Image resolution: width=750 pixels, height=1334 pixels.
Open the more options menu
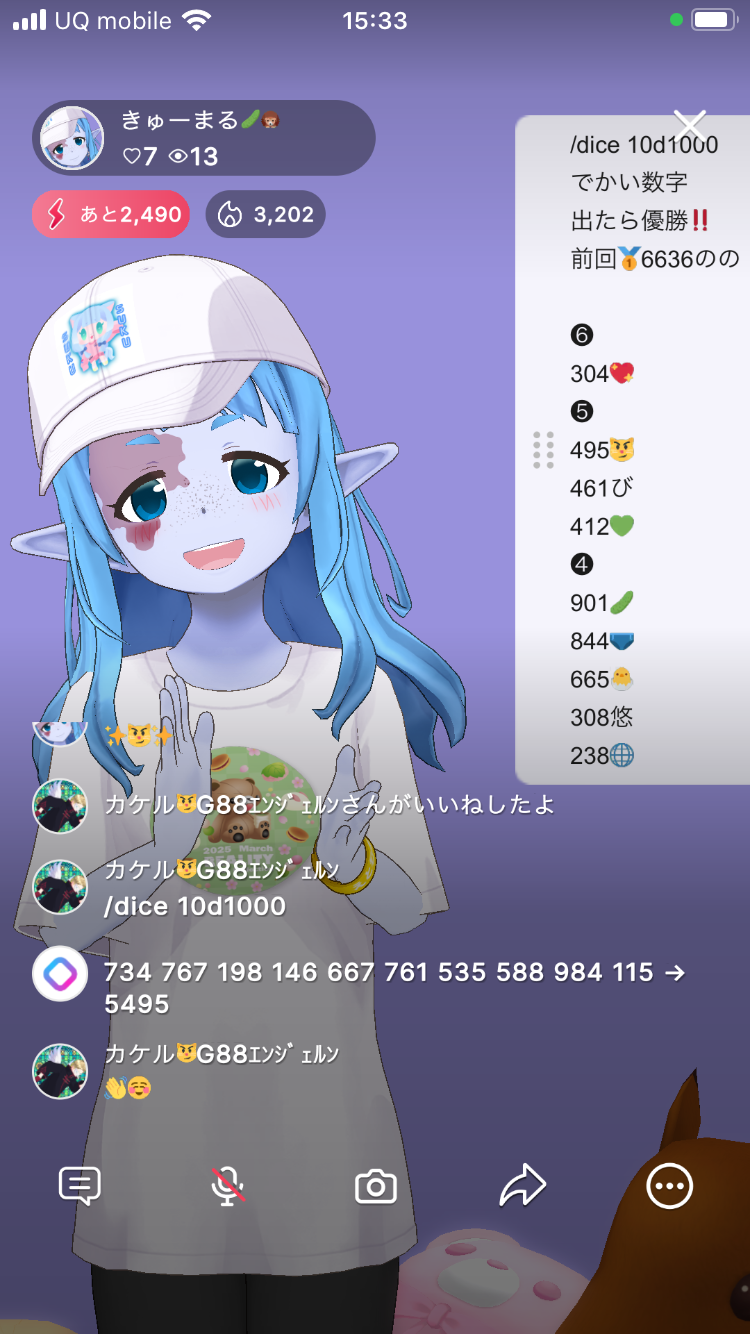click(x=669, y=1186)
